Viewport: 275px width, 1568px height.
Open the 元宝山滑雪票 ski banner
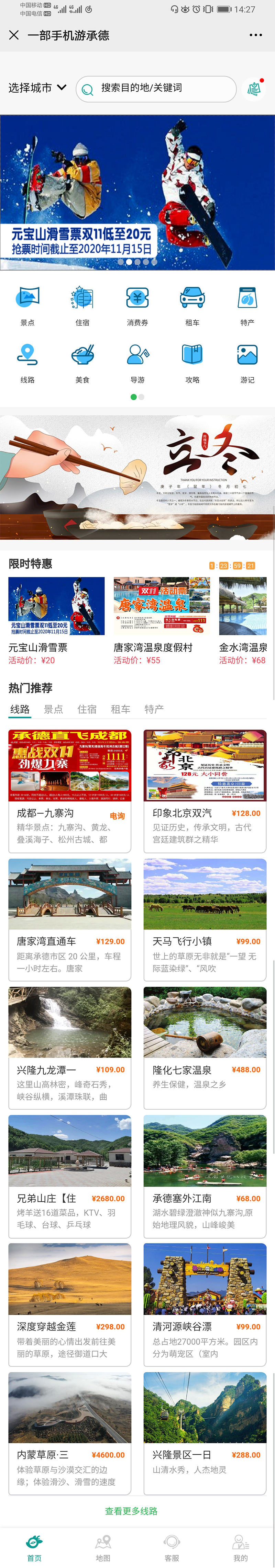pyautogui.click(x=137, y=192)
